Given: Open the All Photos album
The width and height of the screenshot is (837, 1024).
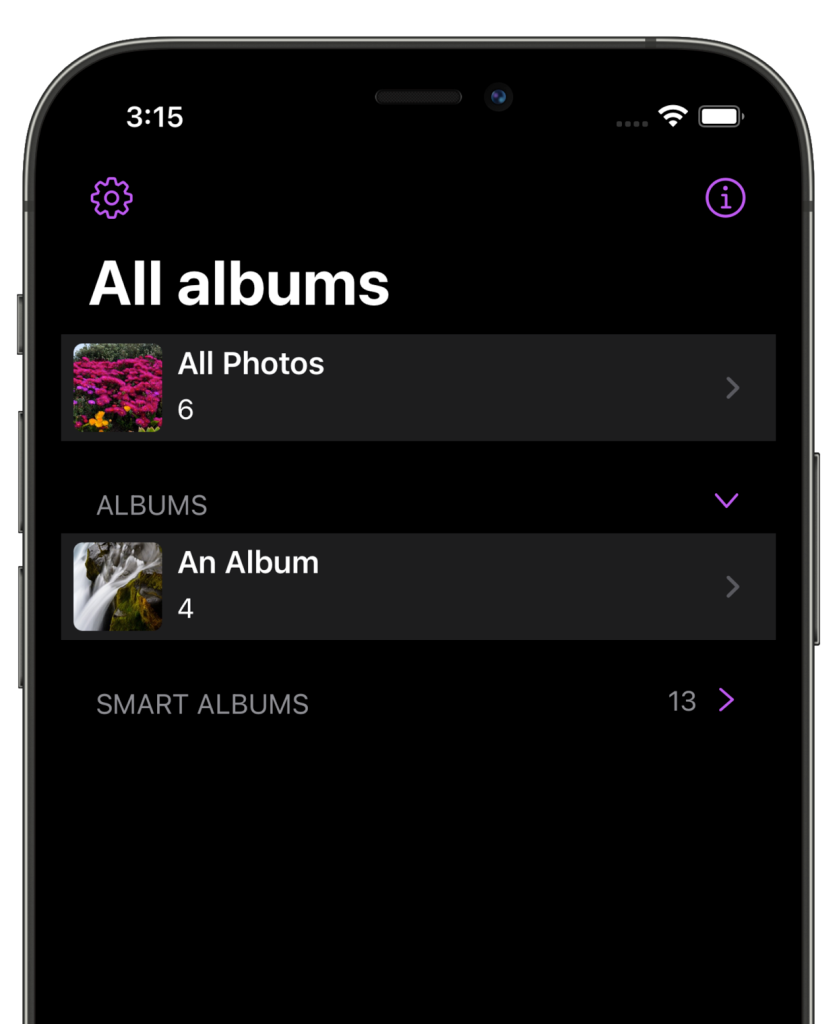Looking at the screenshot, I should pyautogui.click(x=418, y=388).
